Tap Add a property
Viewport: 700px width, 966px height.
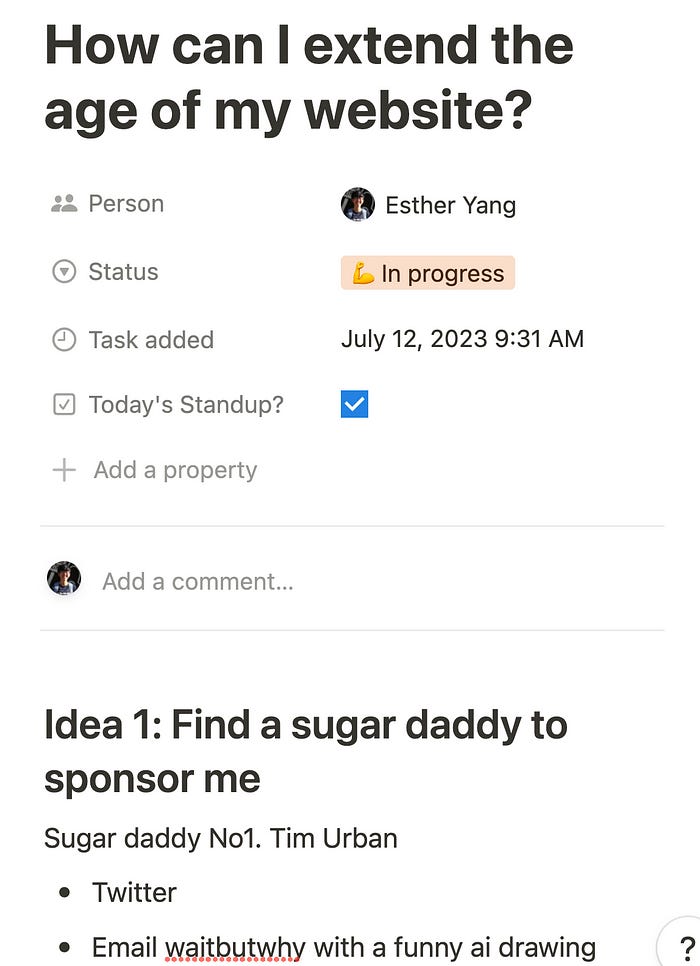point(174,470)
